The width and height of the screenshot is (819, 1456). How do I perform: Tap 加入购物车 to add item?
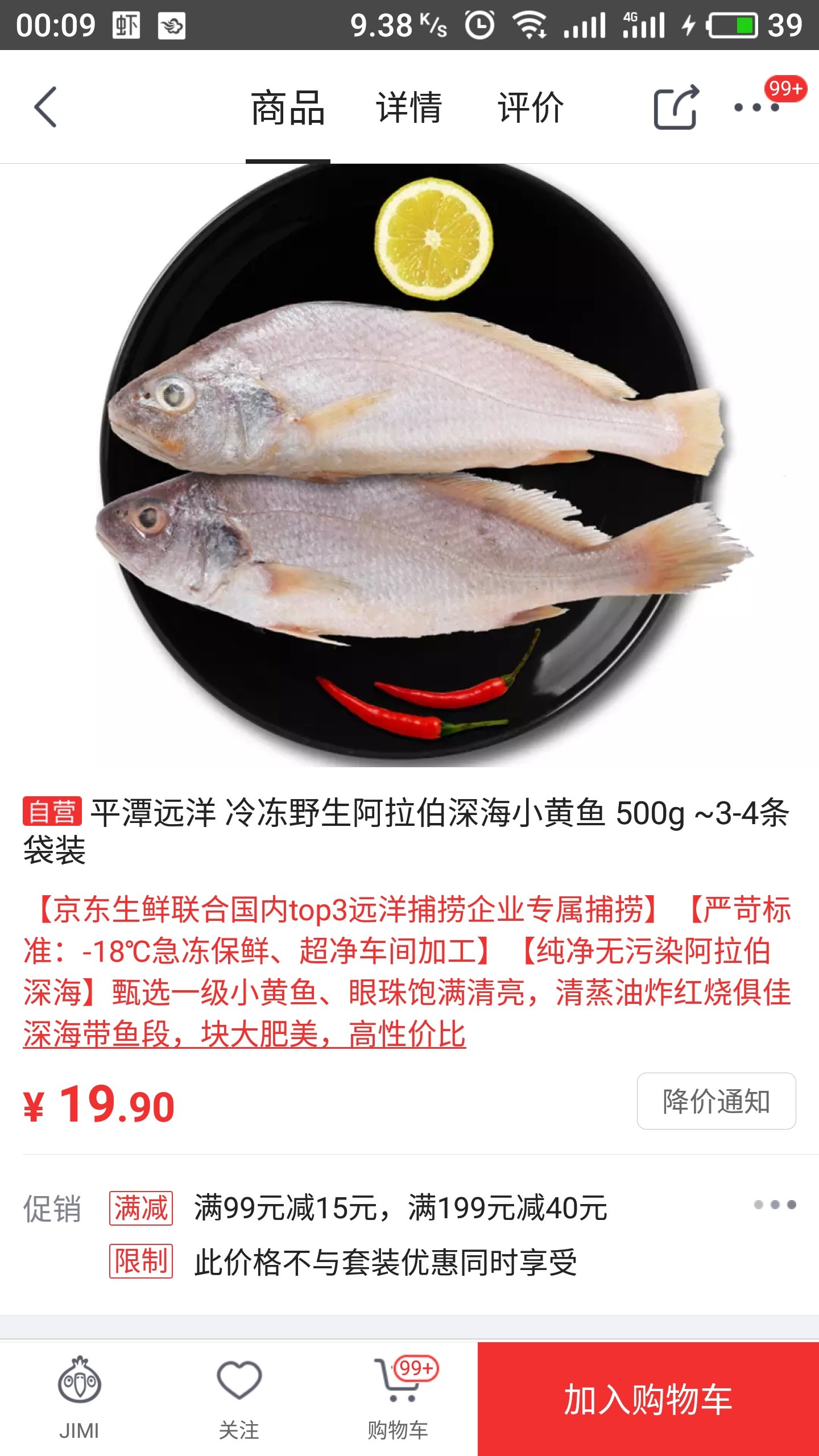click(x=648, y=1399)
